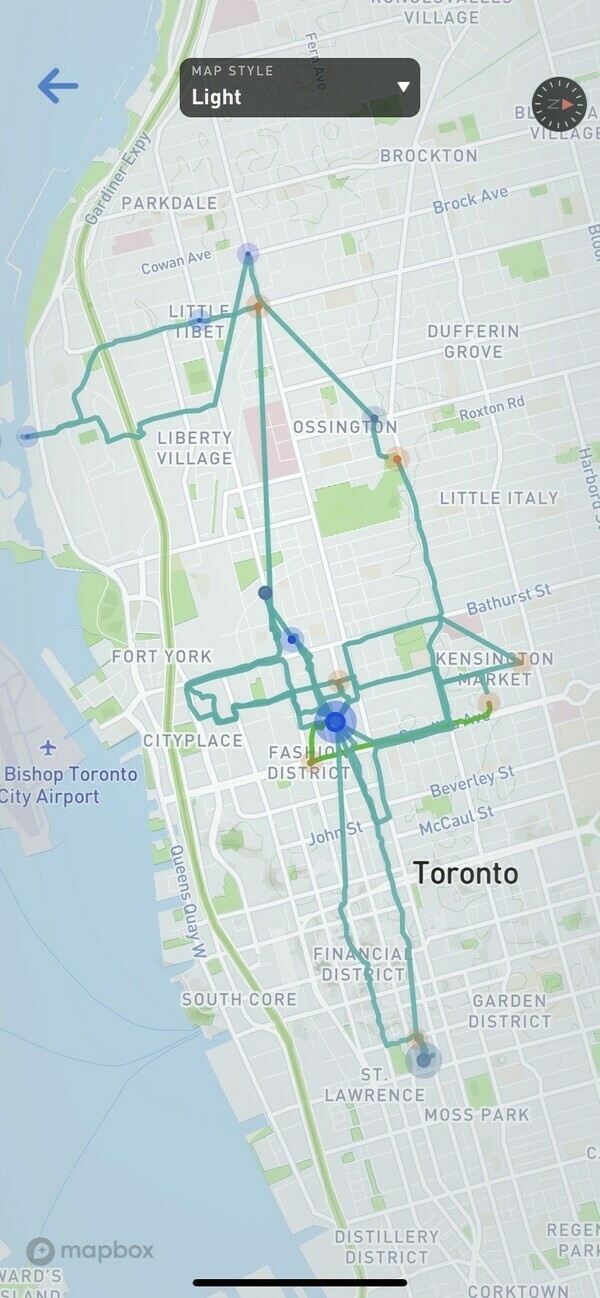Image resolution: width=600 pixels, height=1298 pixels.
Task: Open the Map Style dropdown
Action: pos(299,87)
